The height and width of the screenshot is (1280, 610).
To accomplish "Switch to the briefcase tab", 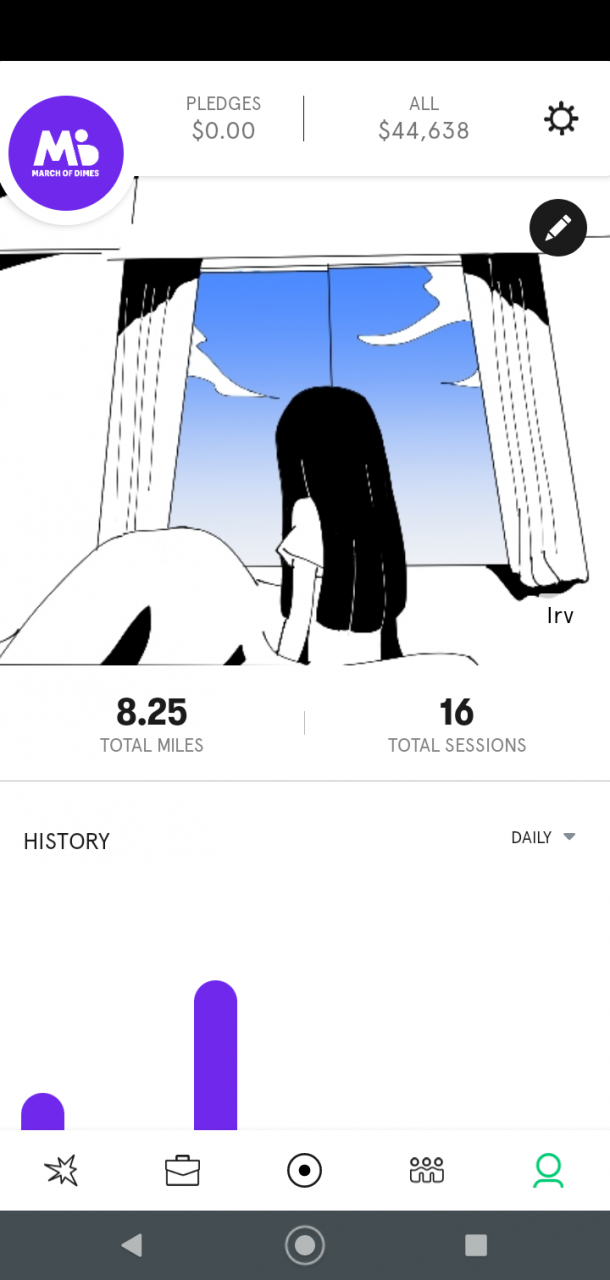I will click(182, 1170).
